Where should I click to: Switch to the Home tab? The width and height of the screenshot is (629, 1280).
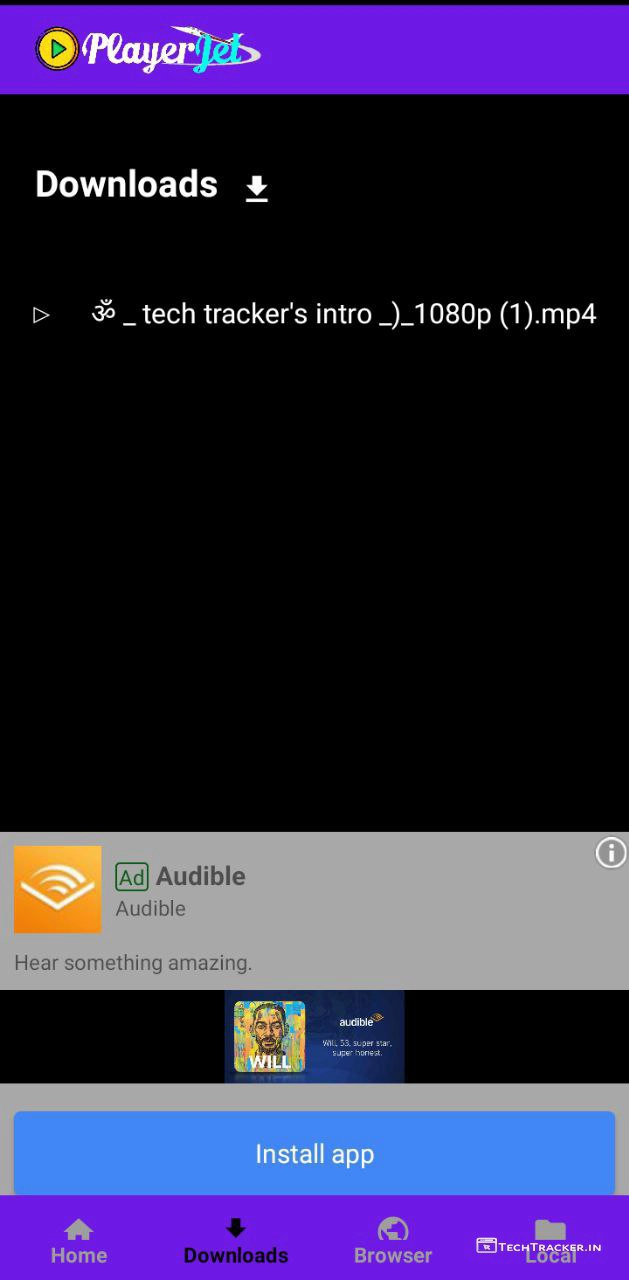[79, 1242]
